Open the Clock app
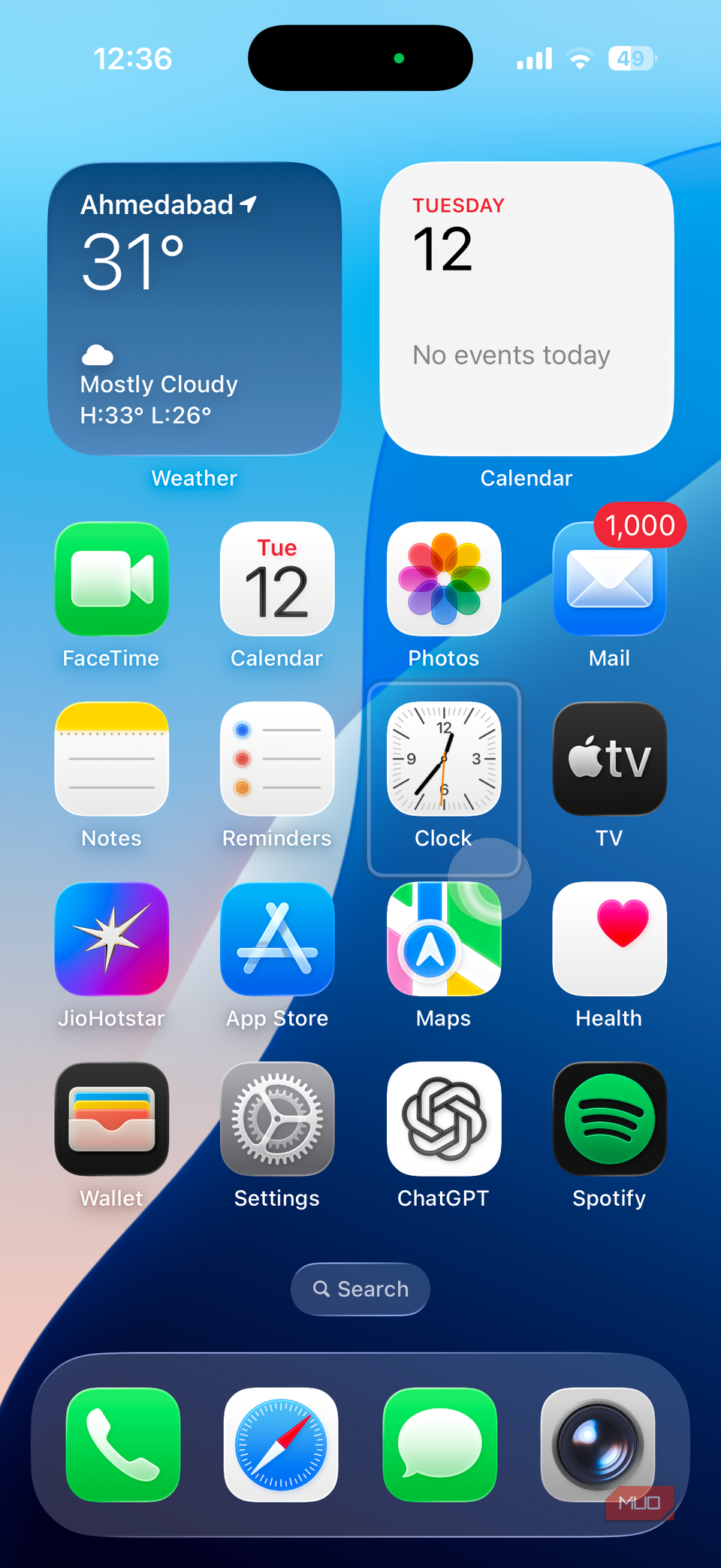This screenshot has width=721, height=1568. (x=443, y=759)
